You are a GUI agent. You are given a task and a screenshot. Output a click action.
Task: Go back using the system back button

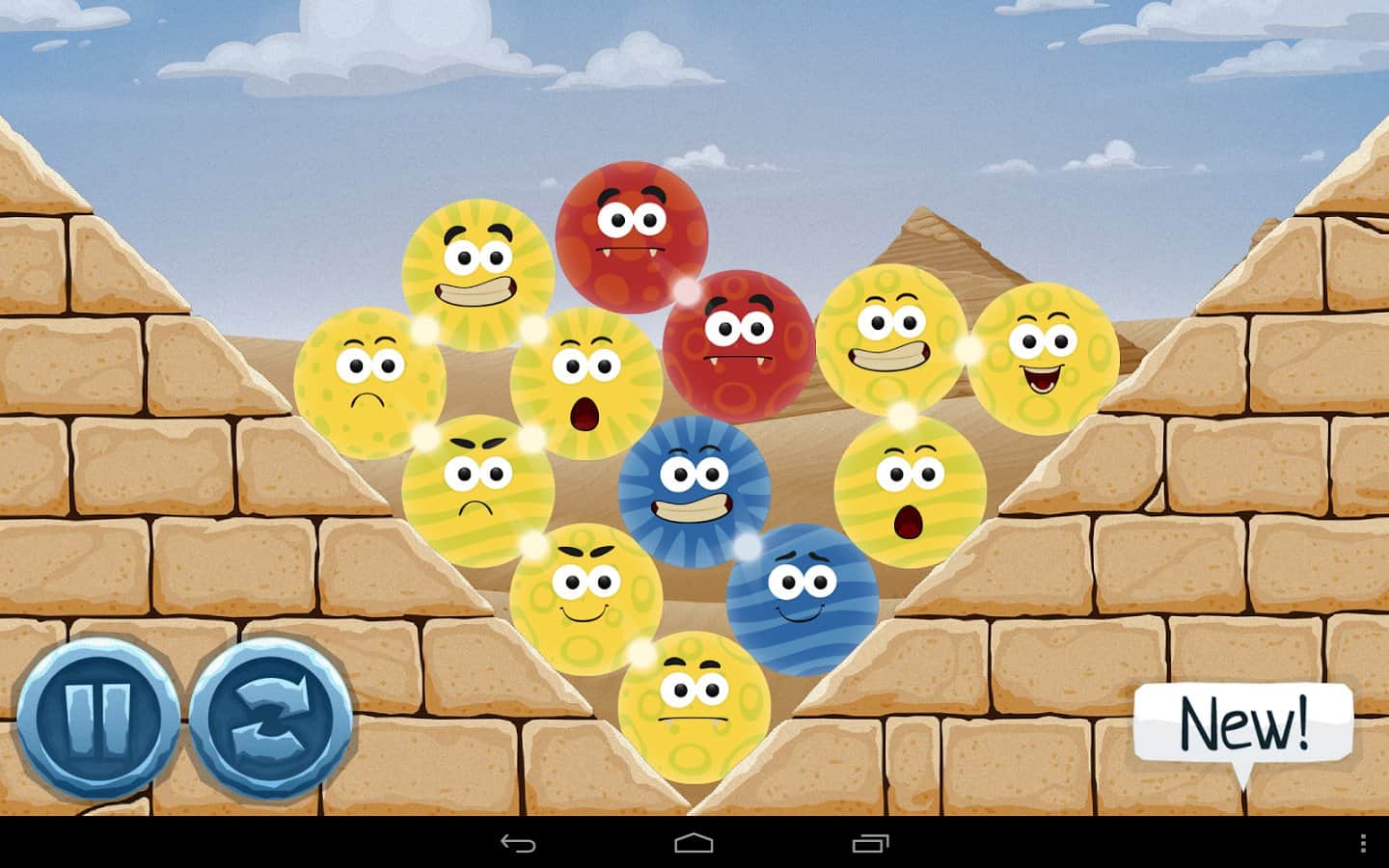[518, 844]
